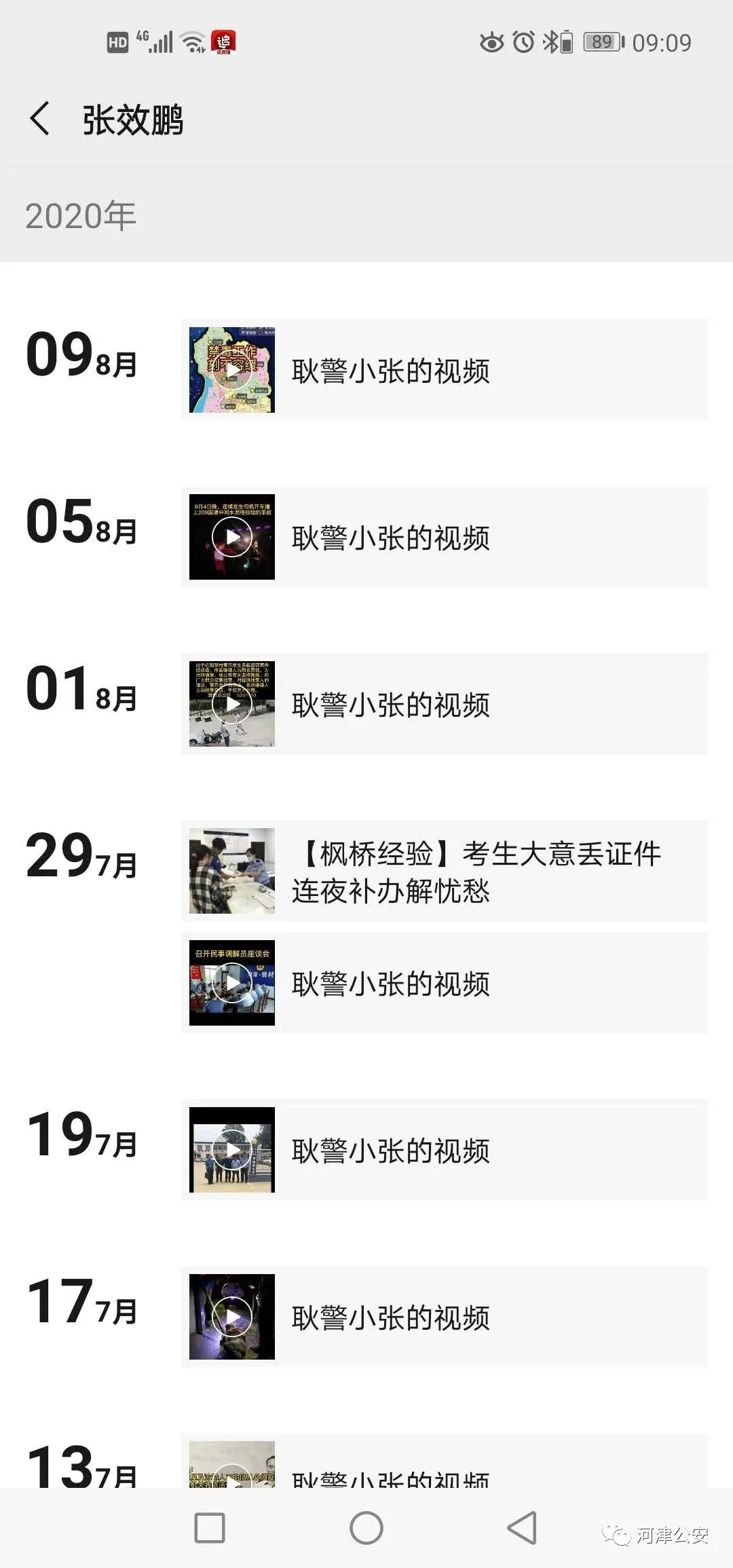Open recent apps from navigation bar
733x1568 pixels.
[x=210, y=1529]
